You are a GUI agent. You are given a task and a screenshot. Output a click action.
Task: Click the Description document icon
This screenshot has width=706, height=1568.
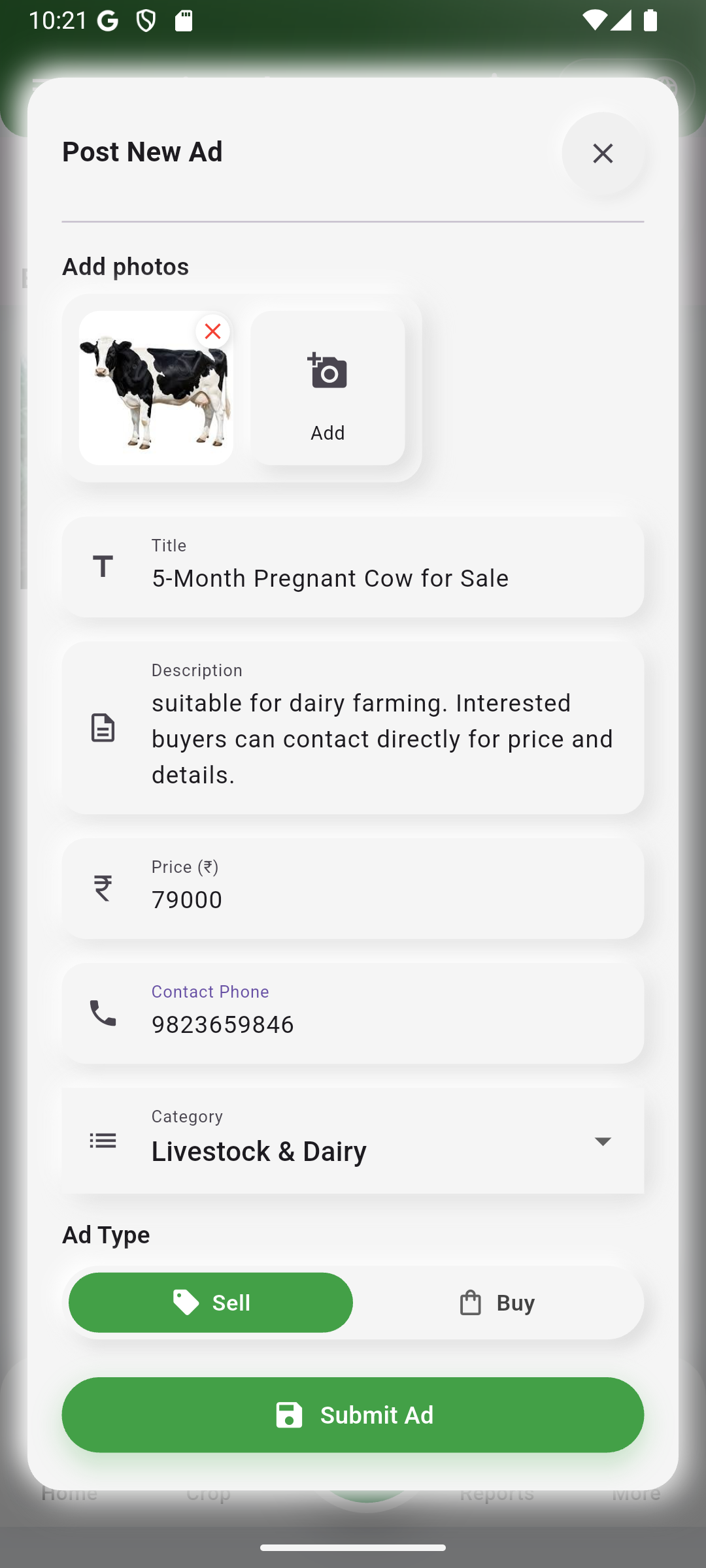tap(103, 728)
